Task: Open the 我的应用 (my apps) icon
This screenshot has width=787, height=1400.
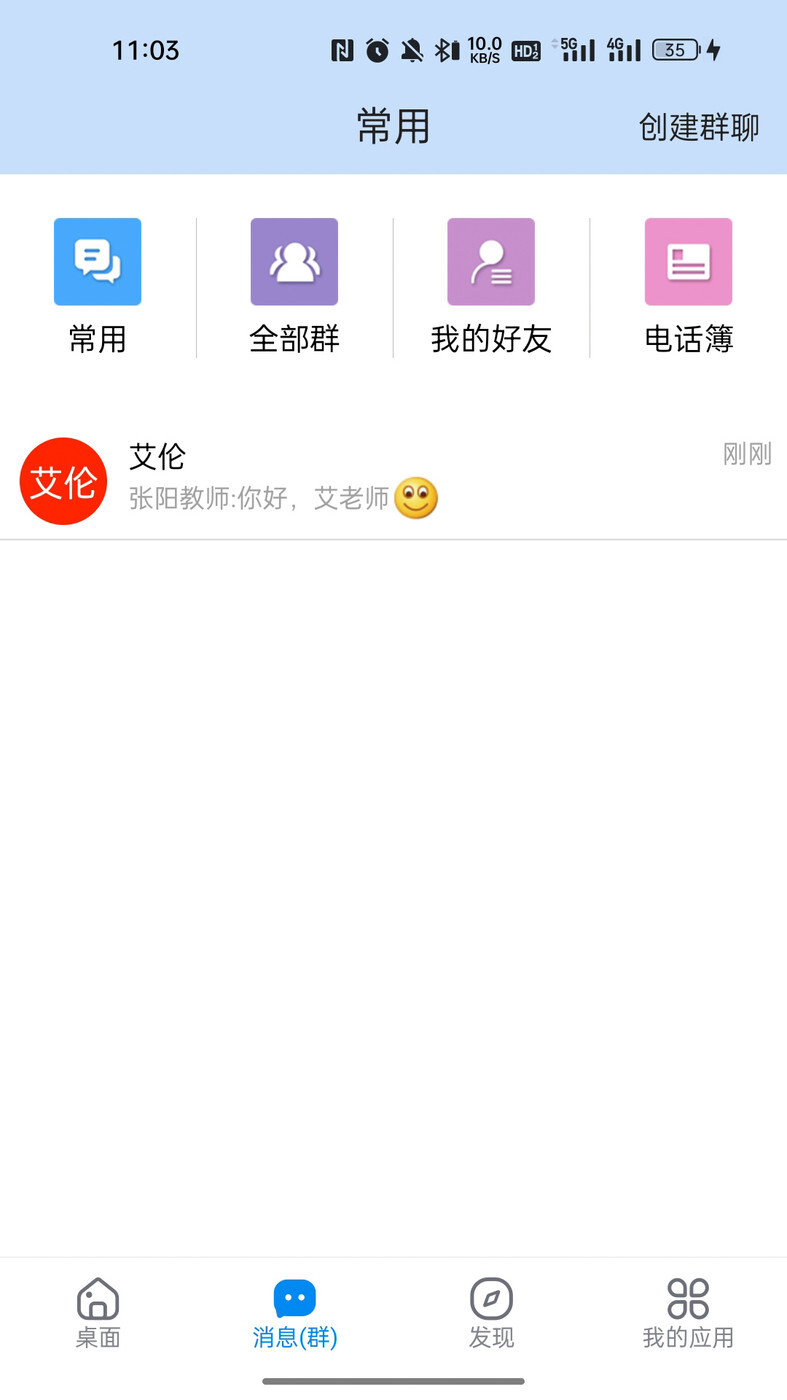Action: pyautogui.click(x=687, y=1301)
